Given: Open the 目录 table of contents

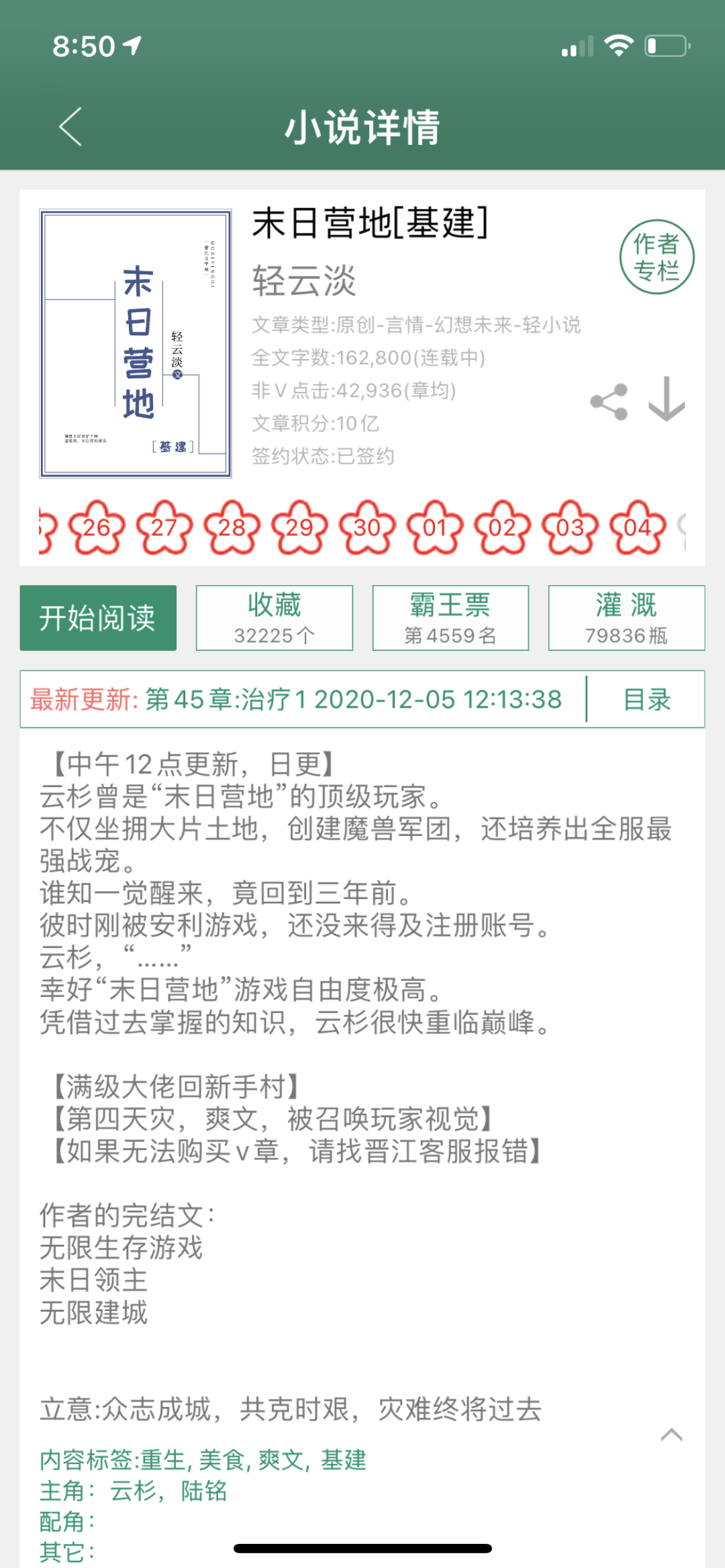Looking at the screenshot, I should (x=646, y=699).
